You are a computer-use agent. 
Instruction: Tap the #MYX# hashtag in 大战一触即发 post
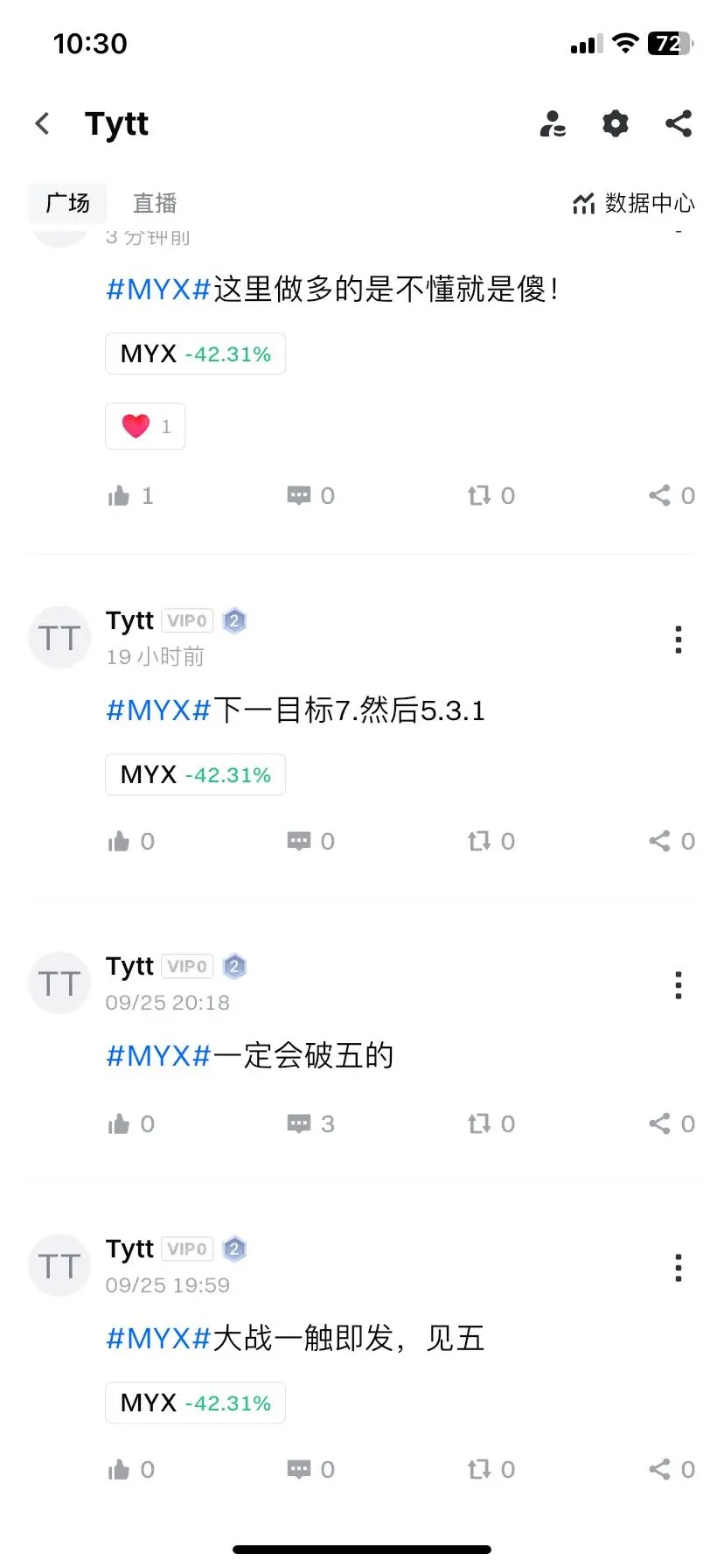[158, 1338]
